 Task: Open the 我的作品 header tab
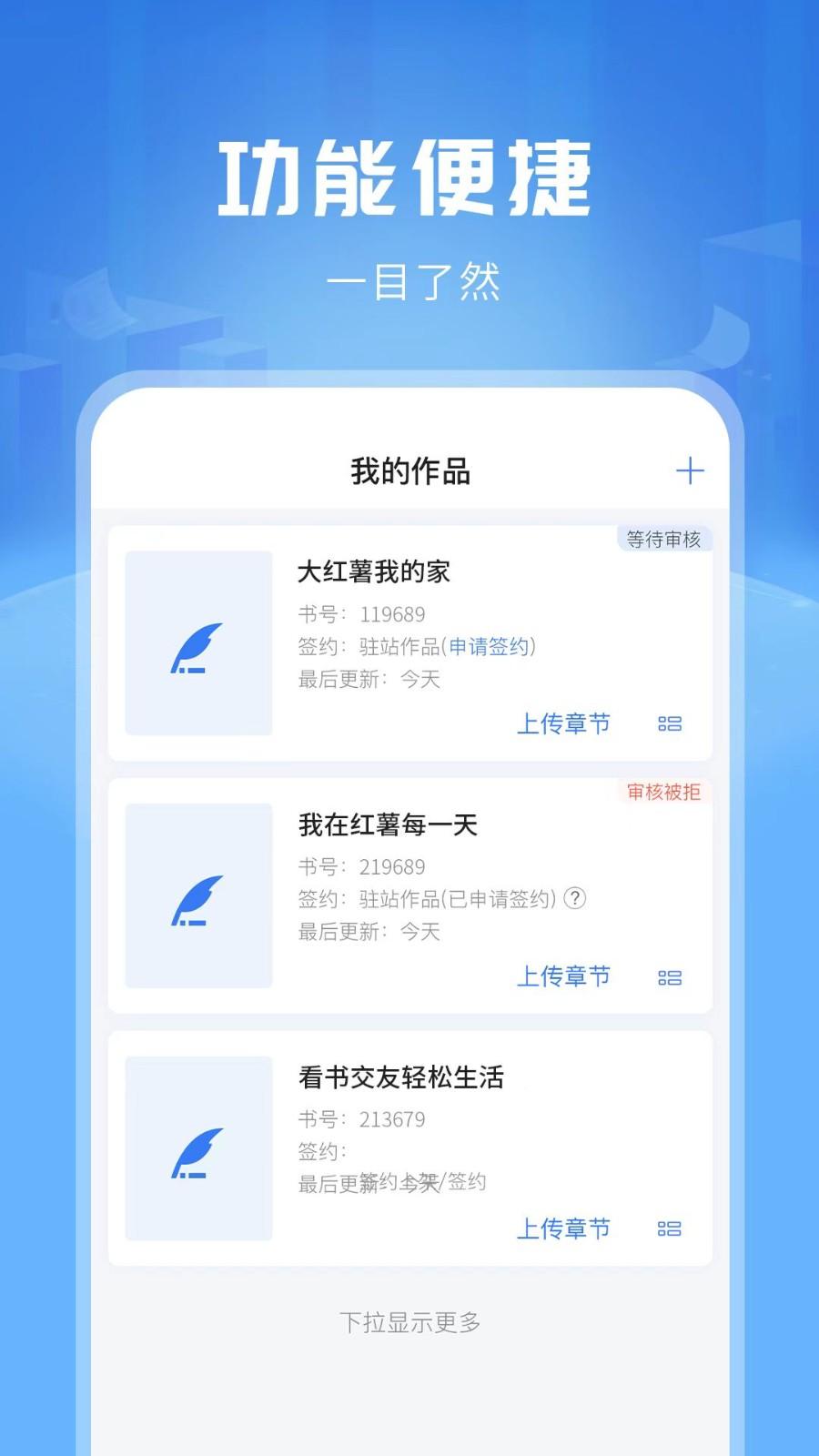click(408, 470)
